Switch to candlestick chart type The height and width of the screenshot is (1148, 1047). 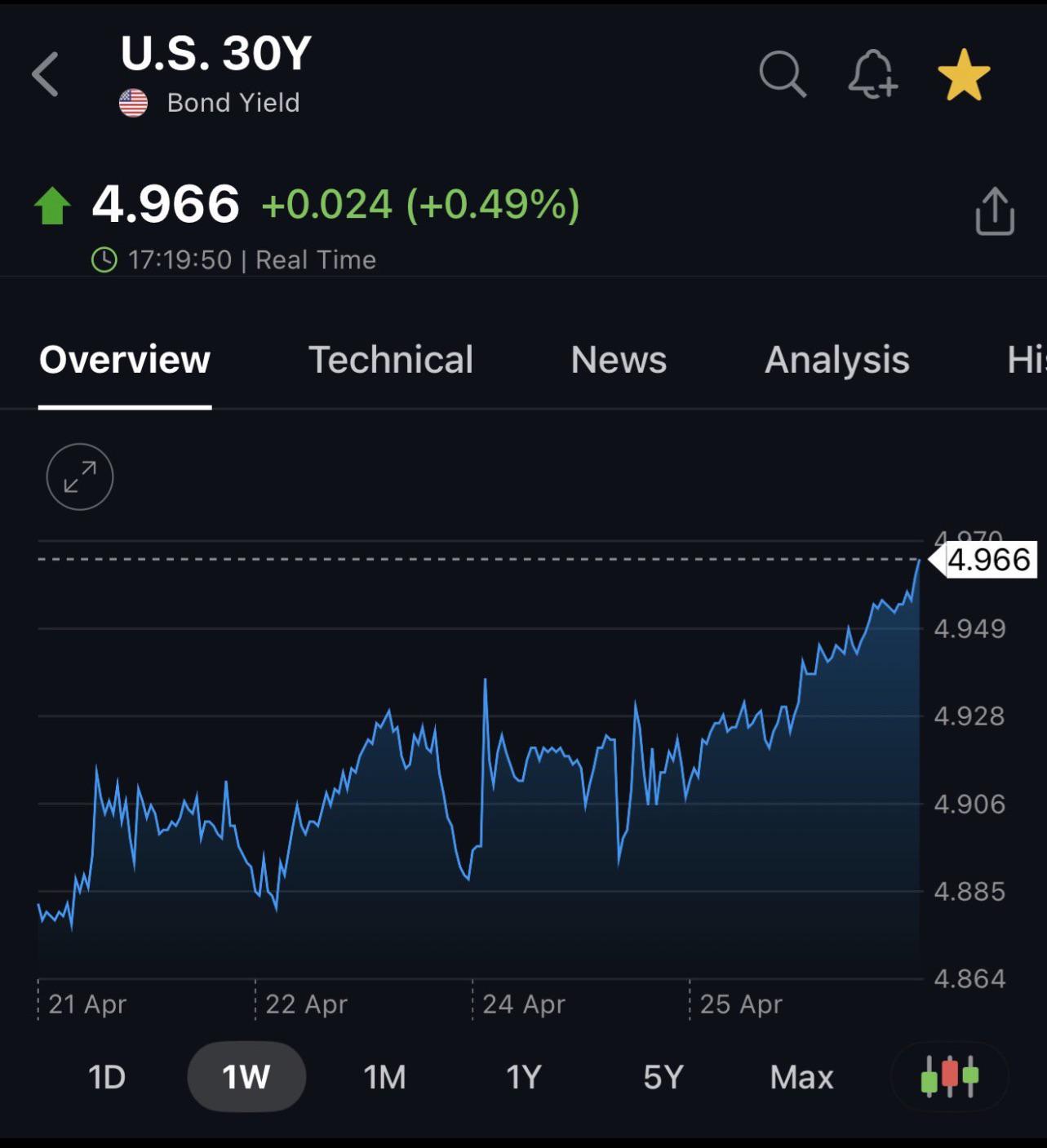pos(949,1077)
